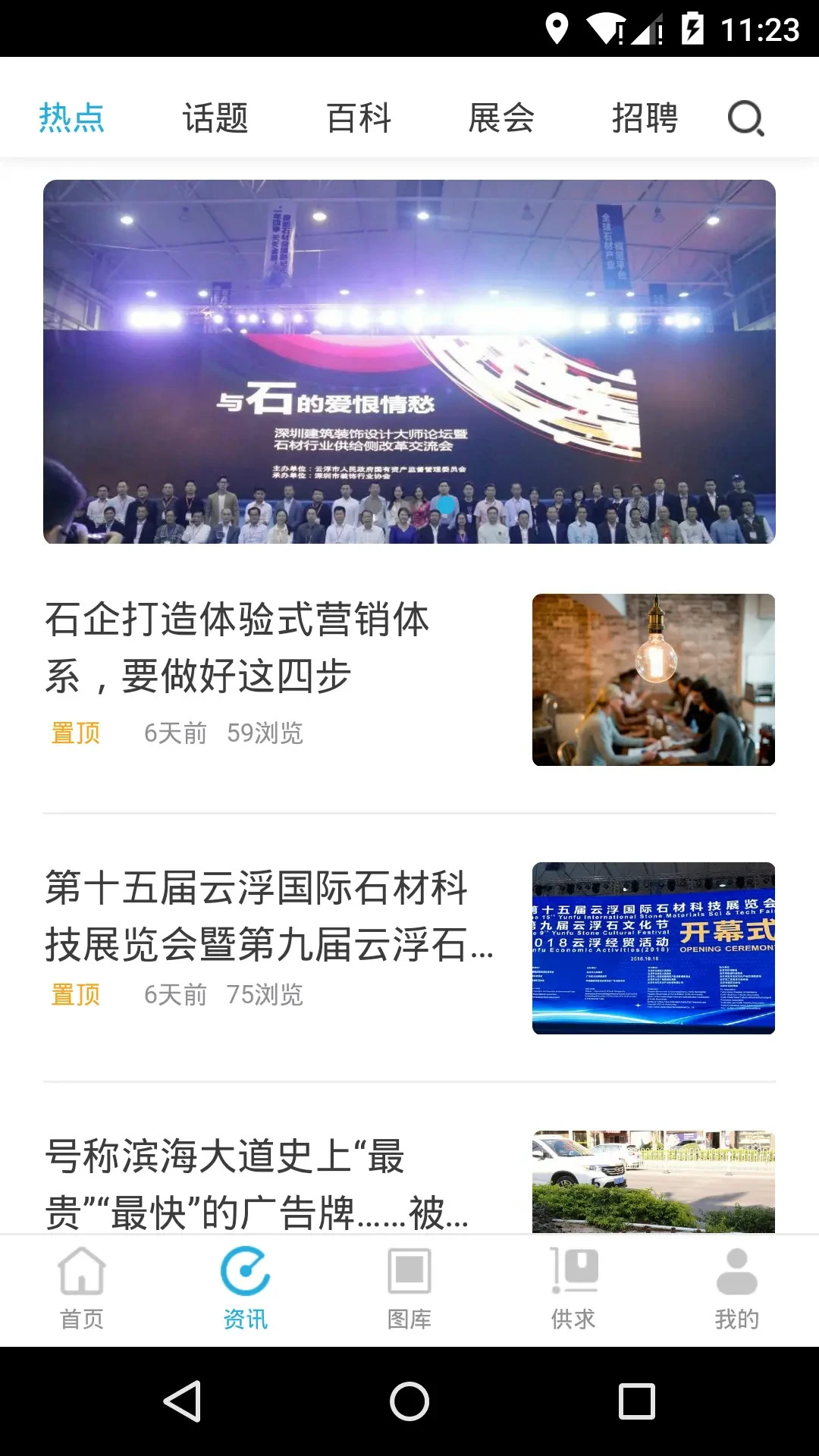The image size is (819, 1456).
Task: Switch to the 话题 tab
Action: coord(215,118)
